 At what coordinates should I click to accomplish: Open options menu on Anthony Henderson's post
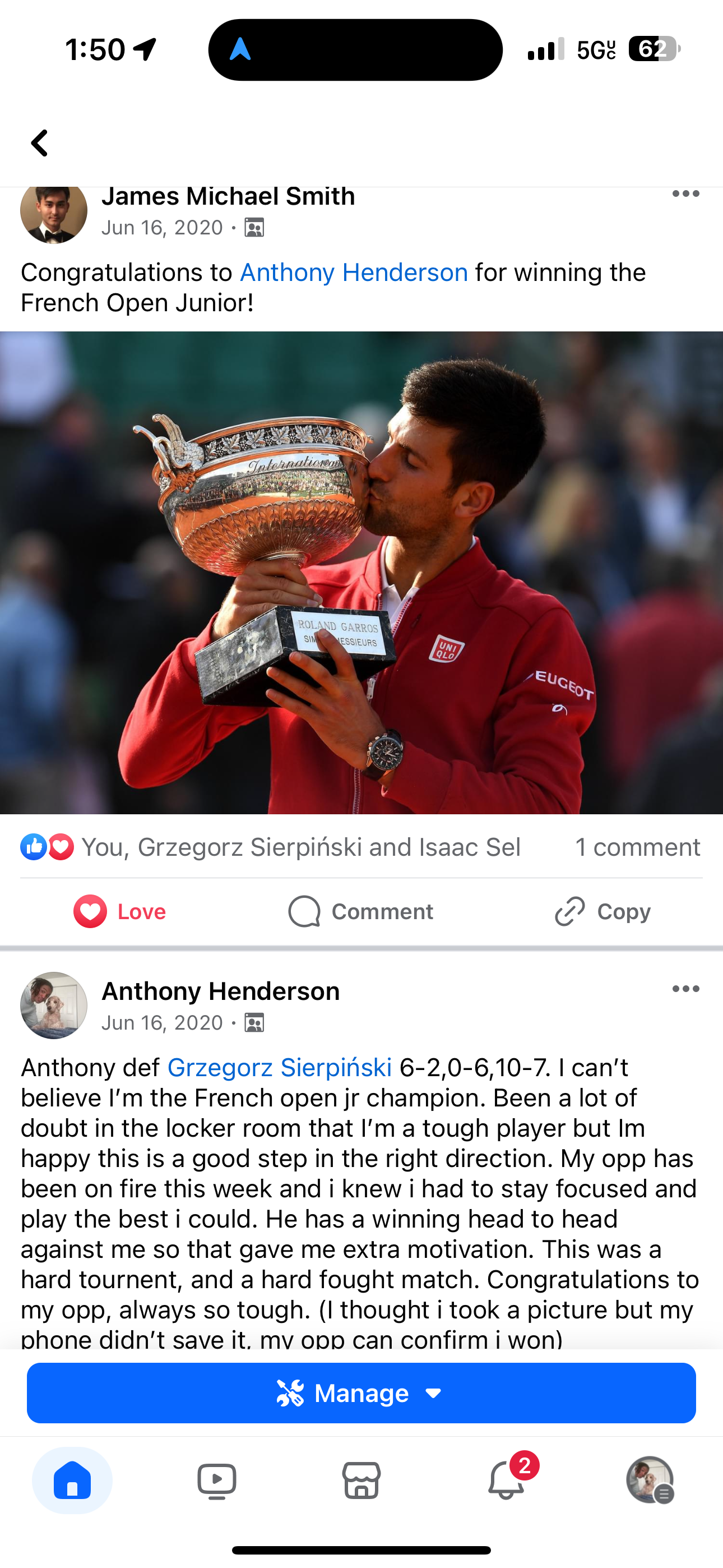[x=685, y=989]
